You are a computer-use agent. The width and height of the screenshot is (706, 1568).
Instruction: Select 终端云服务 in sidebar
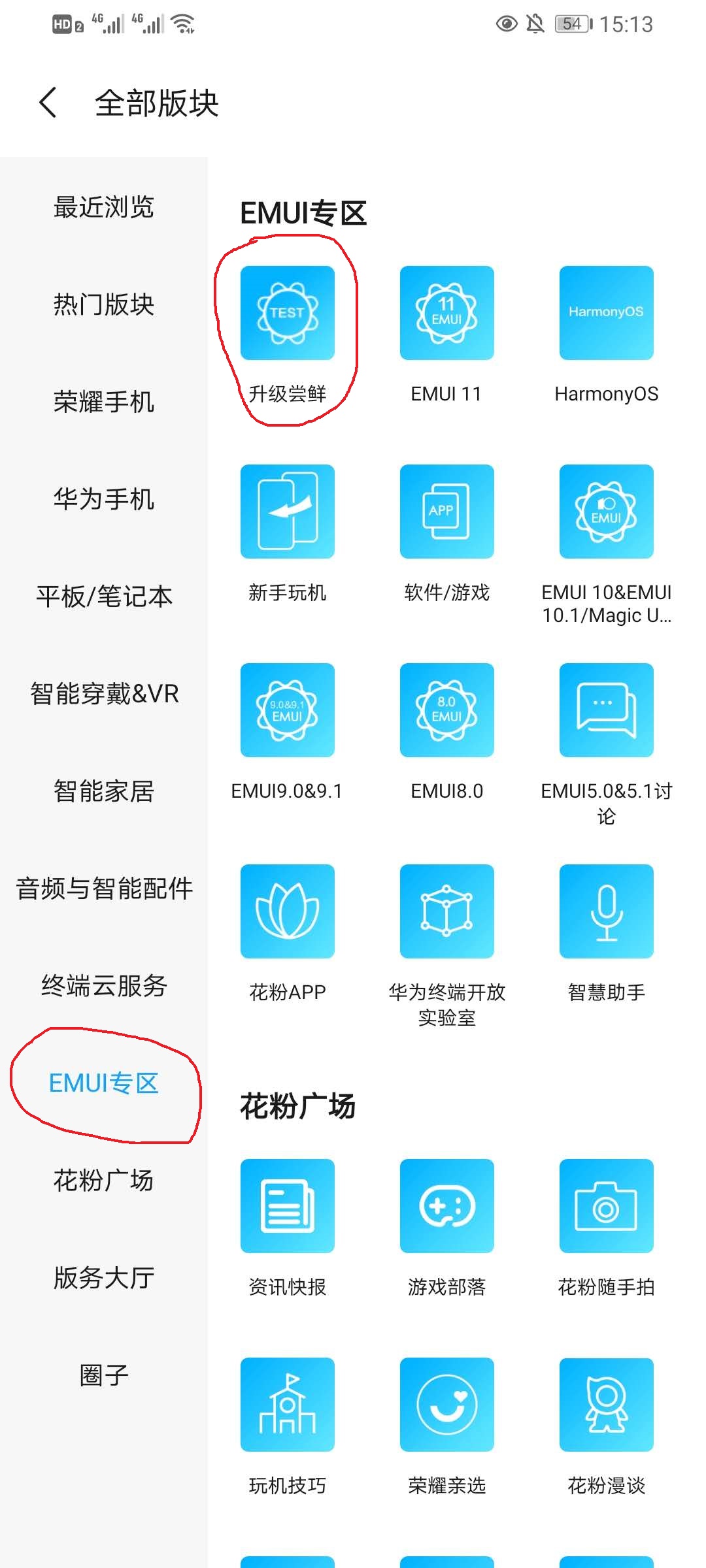tap(103, 986)
